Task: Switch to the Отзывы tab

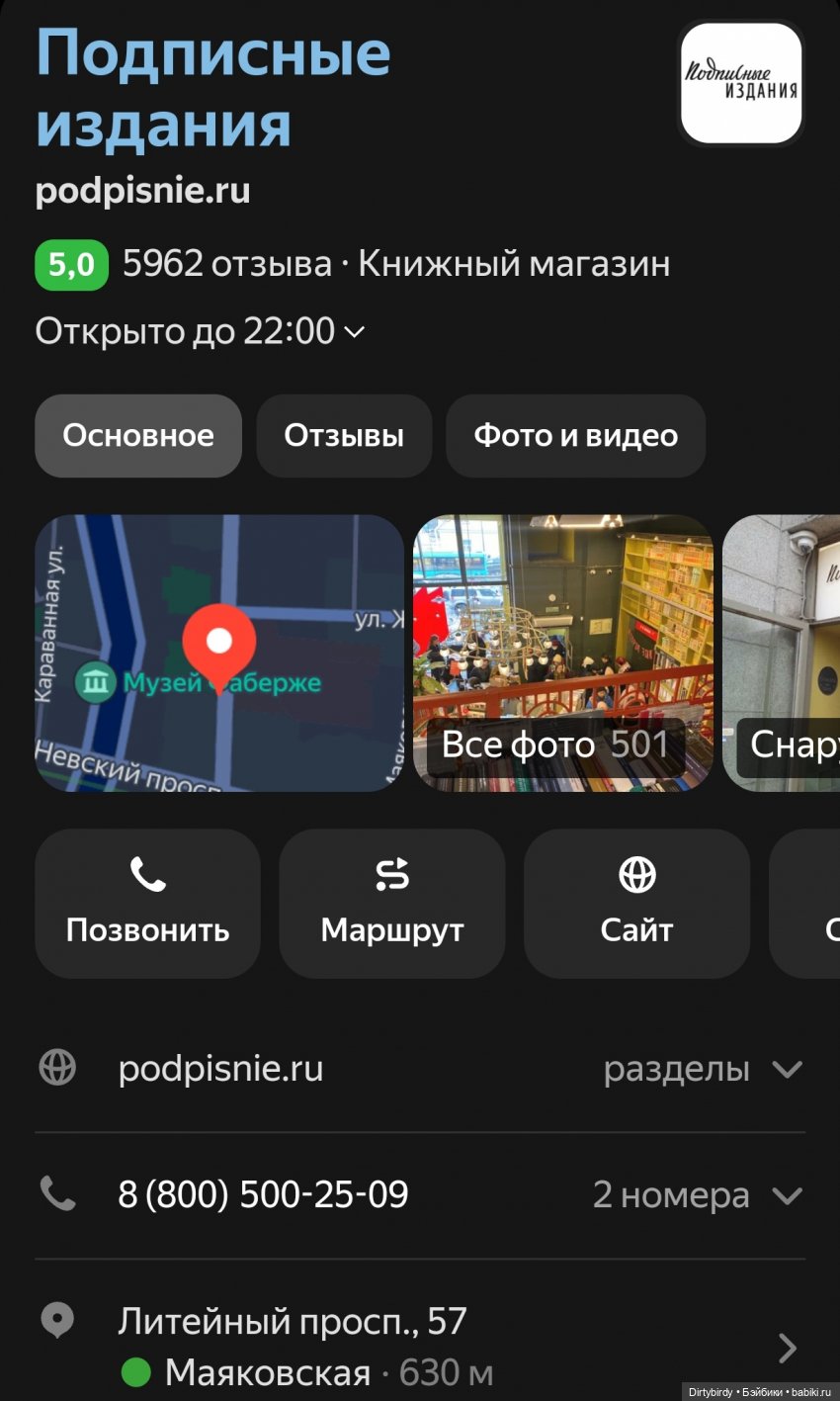Action: point(344,436)
